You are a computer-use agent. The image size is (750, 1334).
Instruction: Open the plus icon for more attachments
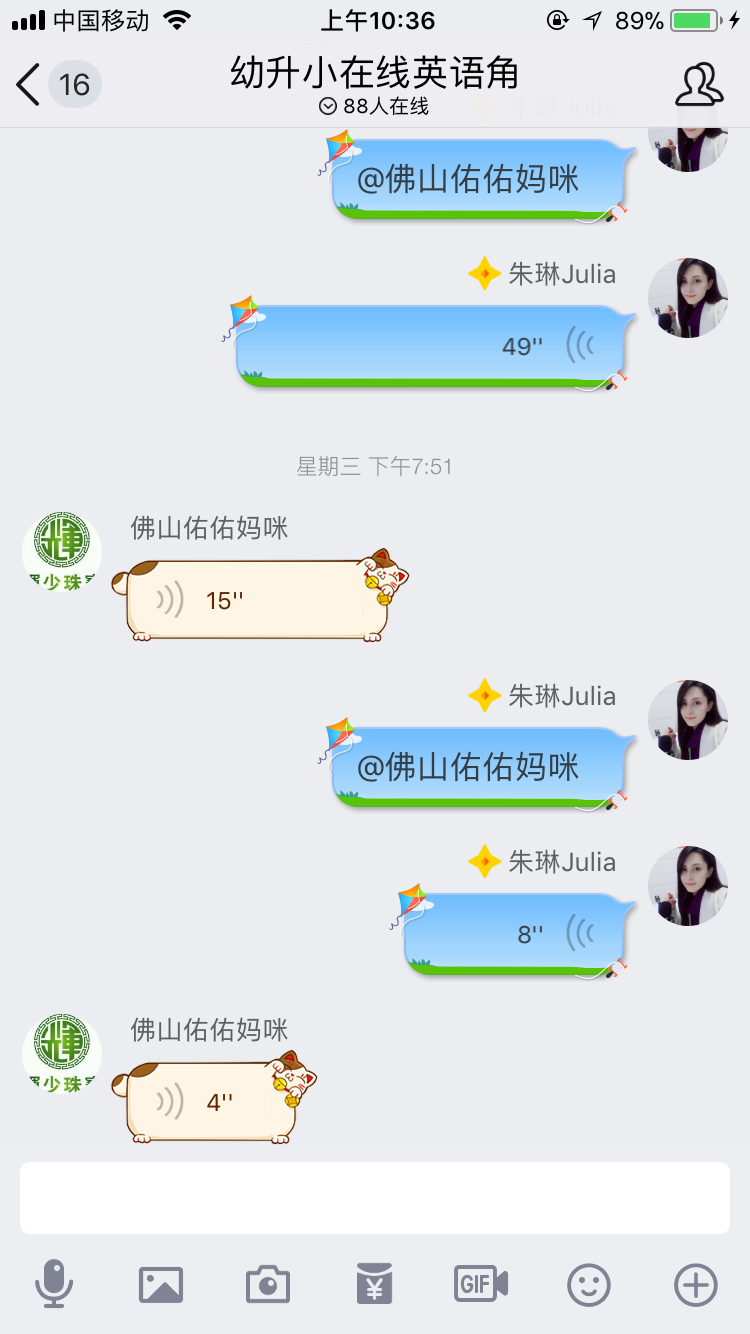(694, 1284)
